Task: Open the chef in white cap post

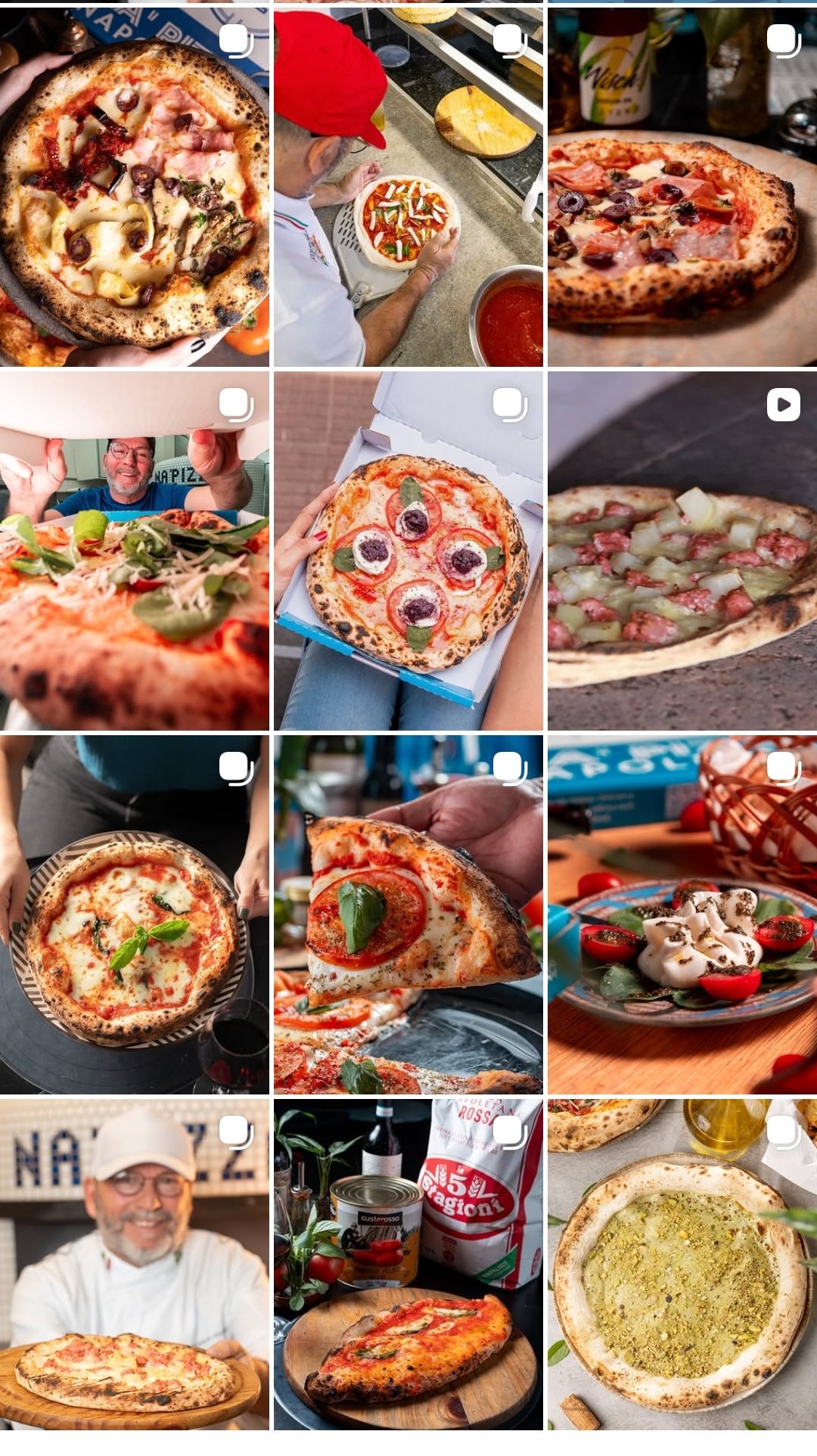Action: [x=135, y=1264]
